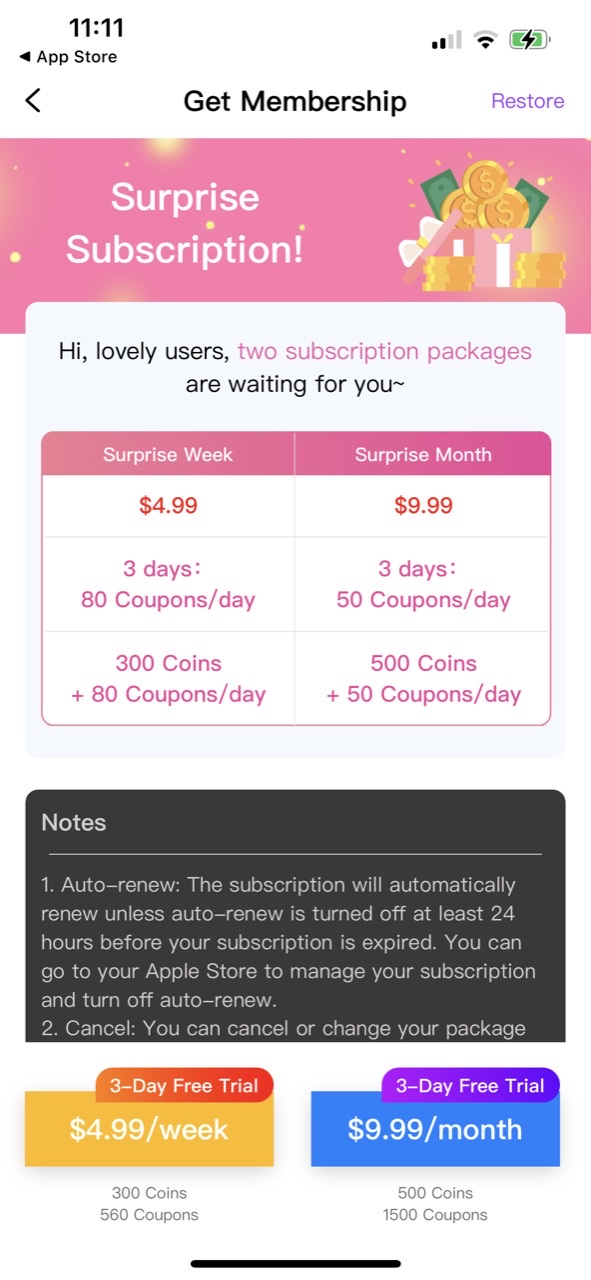This screenshot has width=591, height=1280.
Task: Return to the App Store
Action: coord(68,57)
